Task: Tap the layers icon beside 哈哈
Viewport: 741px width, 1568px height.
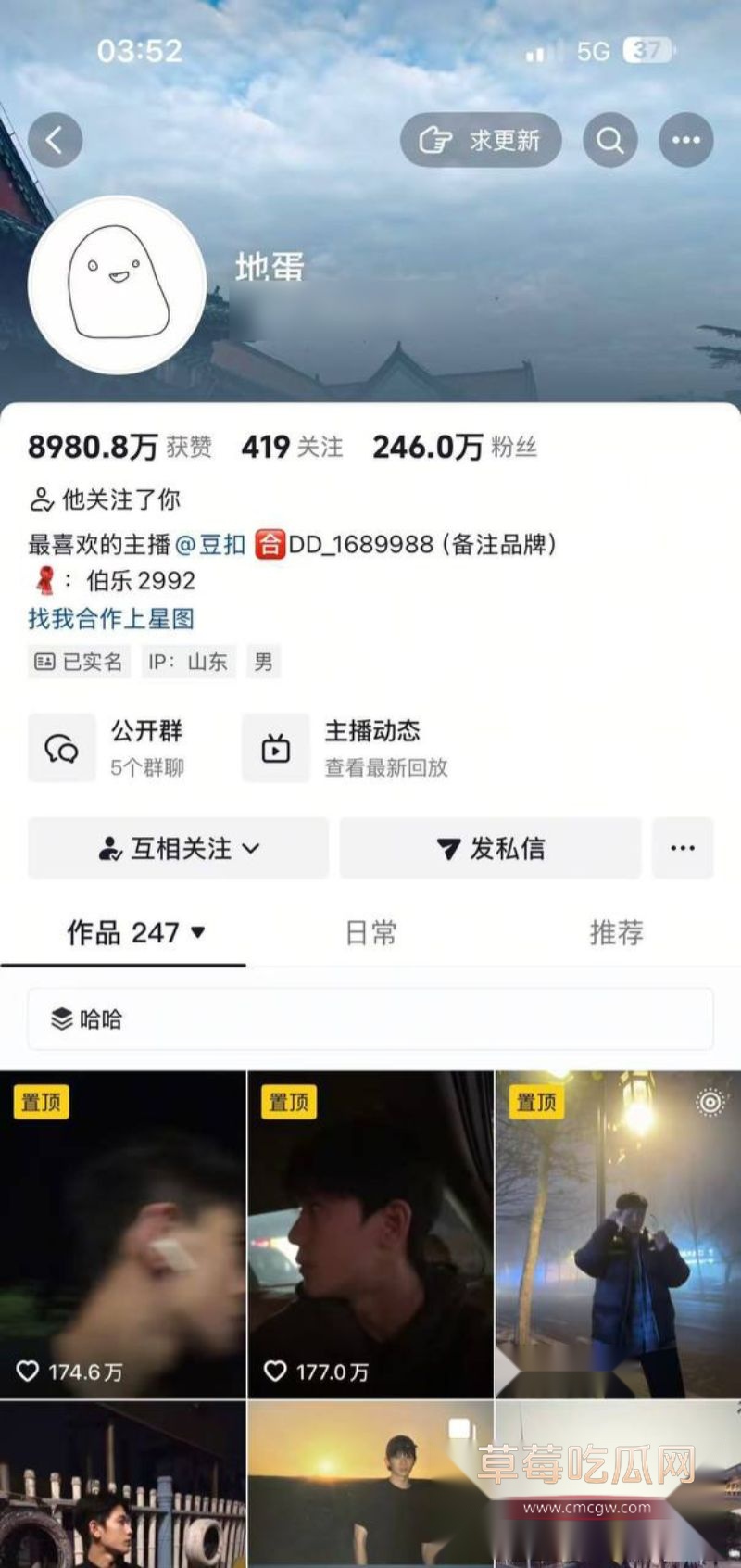Action: pyautogui.click(x=63, y=1018)
